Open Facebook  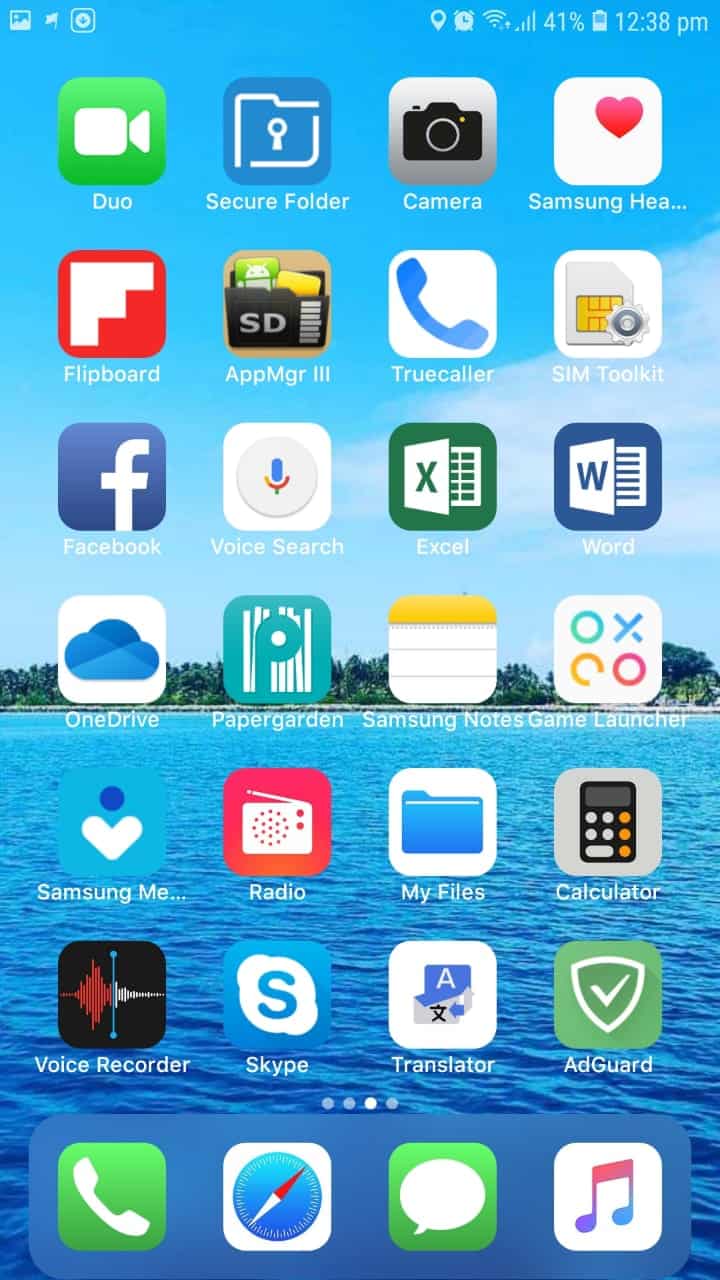click(112, 477)
